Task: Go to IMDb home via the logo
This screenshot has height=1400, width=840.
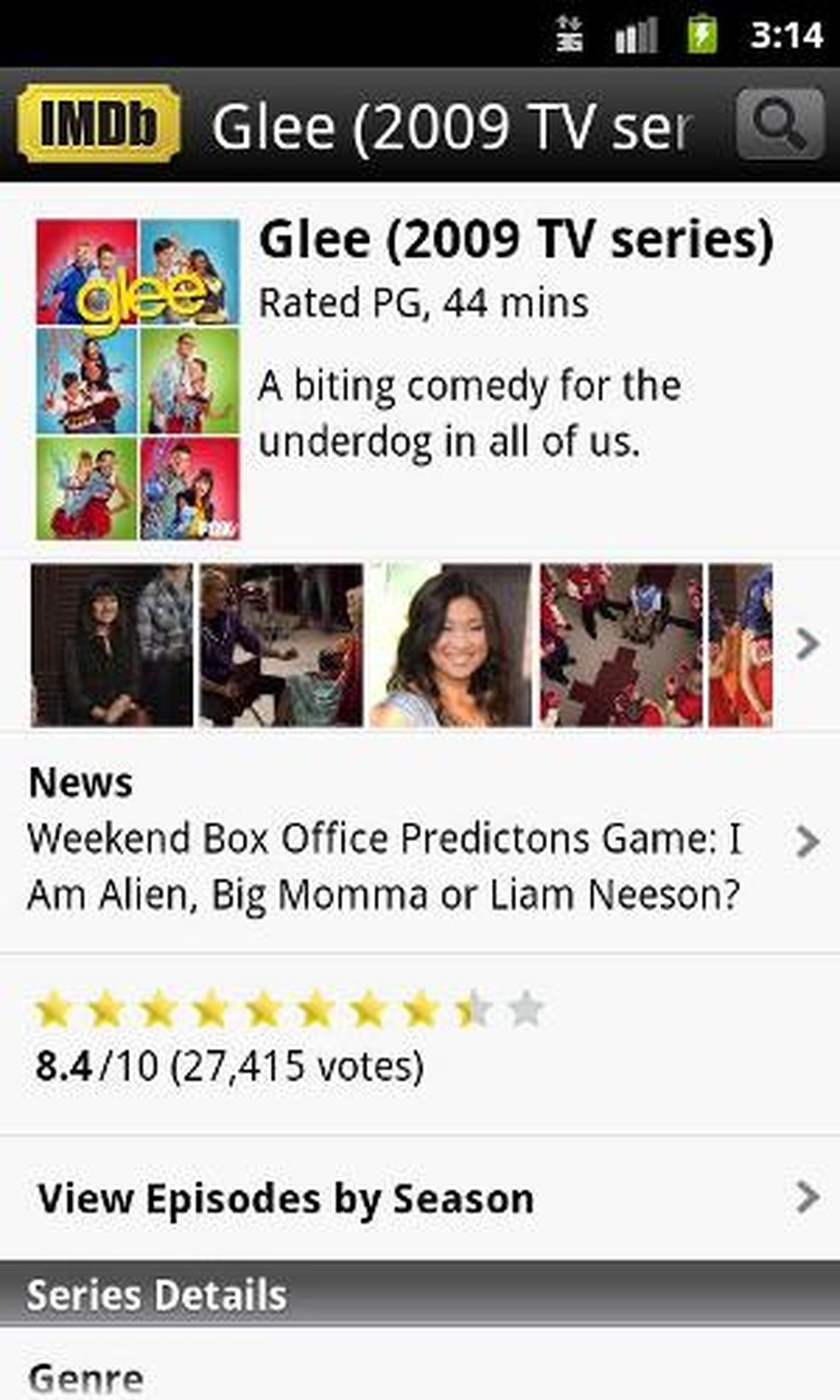Action: click(x=99, y=125)
